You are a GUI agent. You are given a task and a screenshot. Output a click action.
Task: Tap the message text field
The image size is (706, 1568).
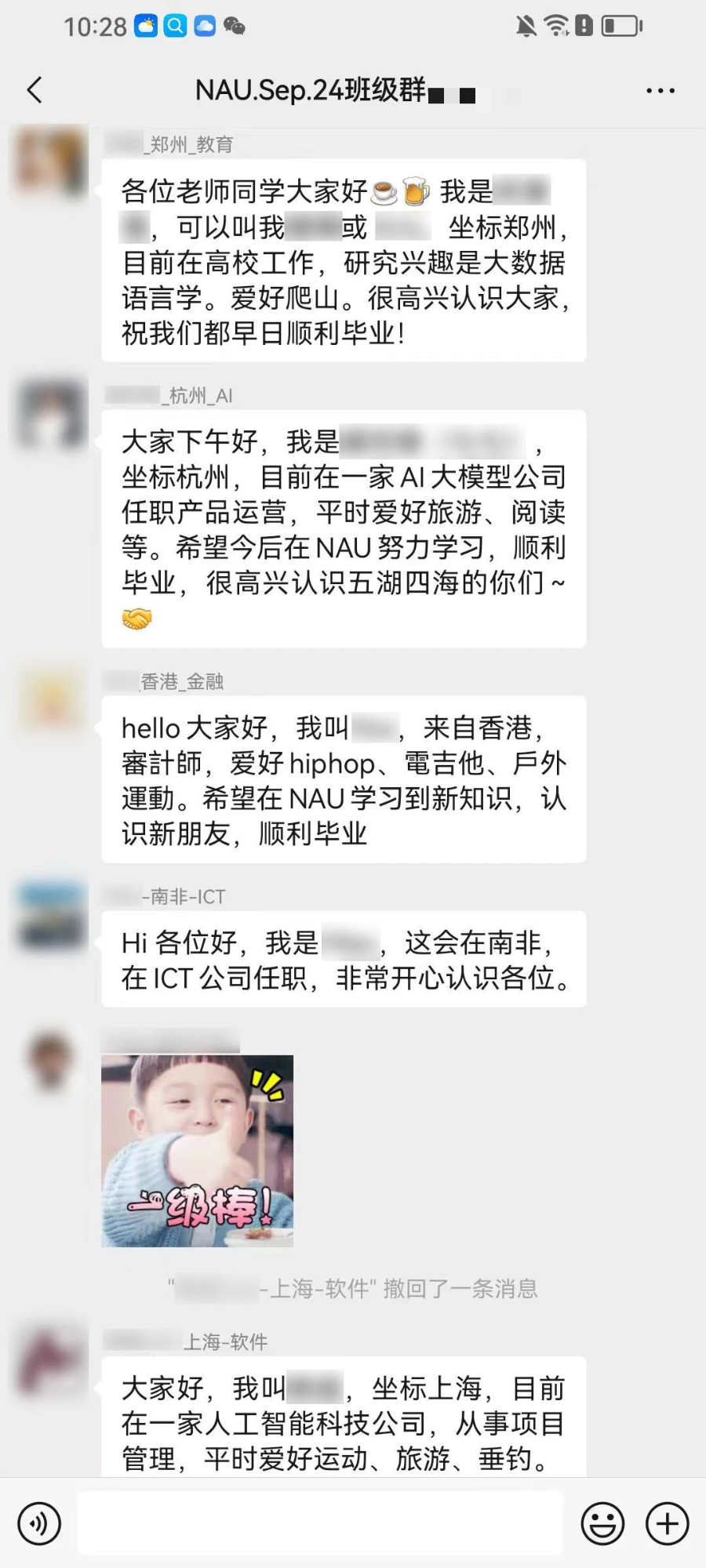click(320, 1523)
